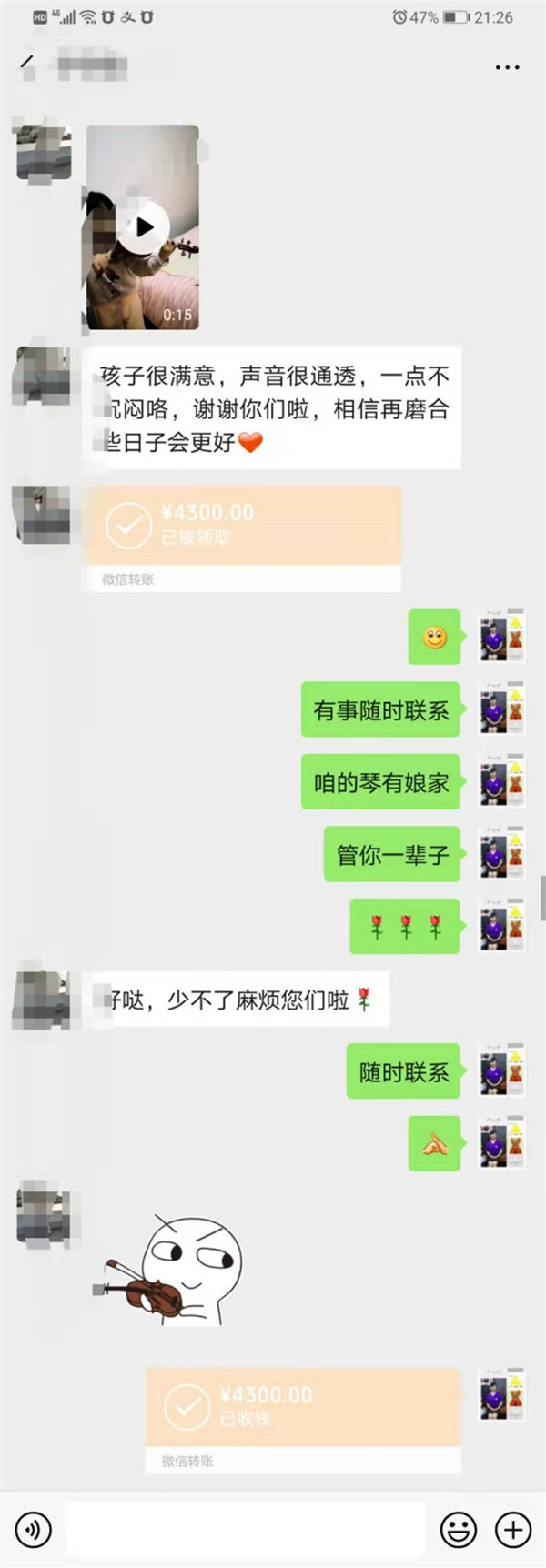Go back from this chat
The width and height of the screenshot is (546, 1568).
coord(27,64)
